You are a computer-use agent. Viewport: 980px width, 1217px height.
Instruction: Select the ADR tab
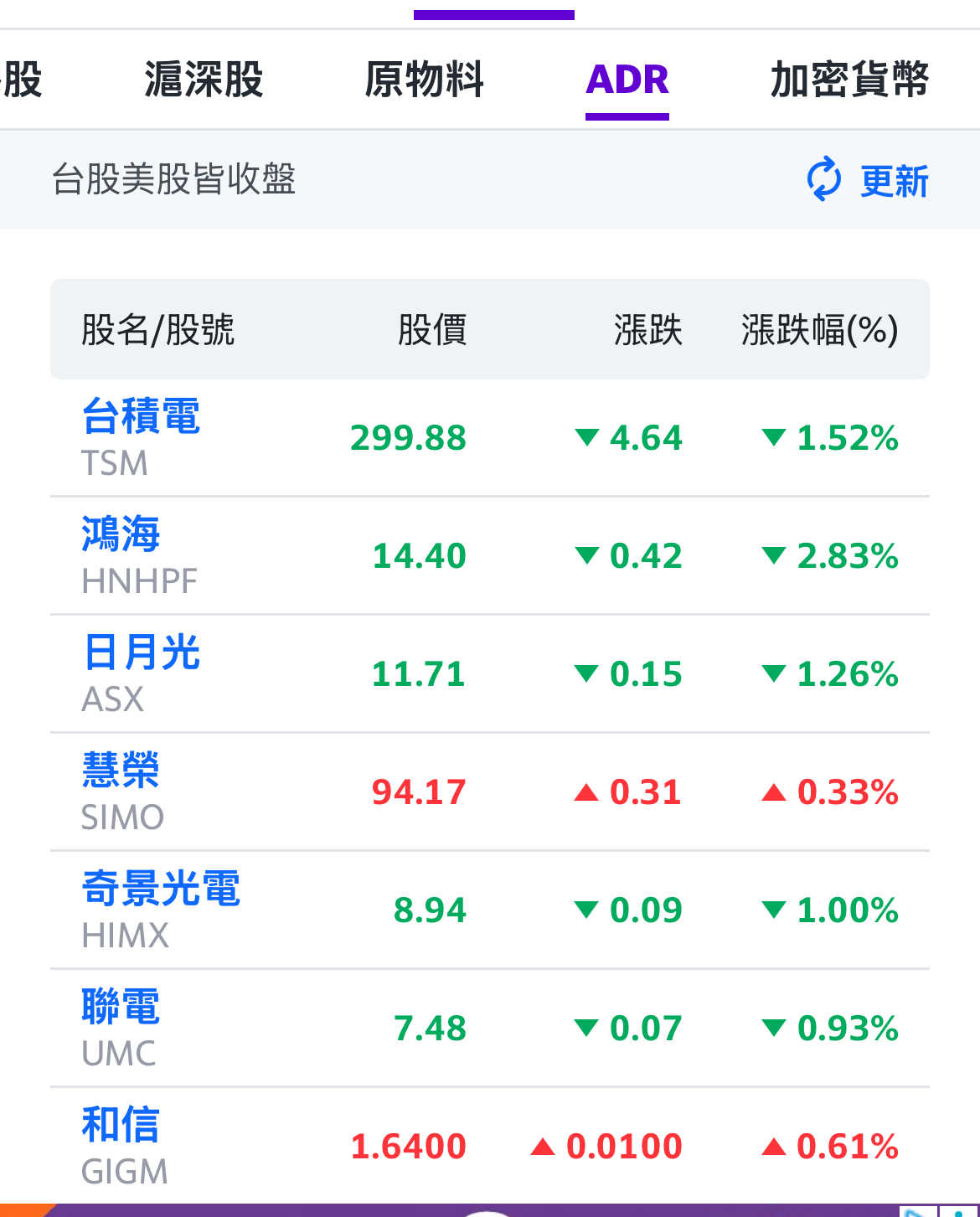(627, 80)
